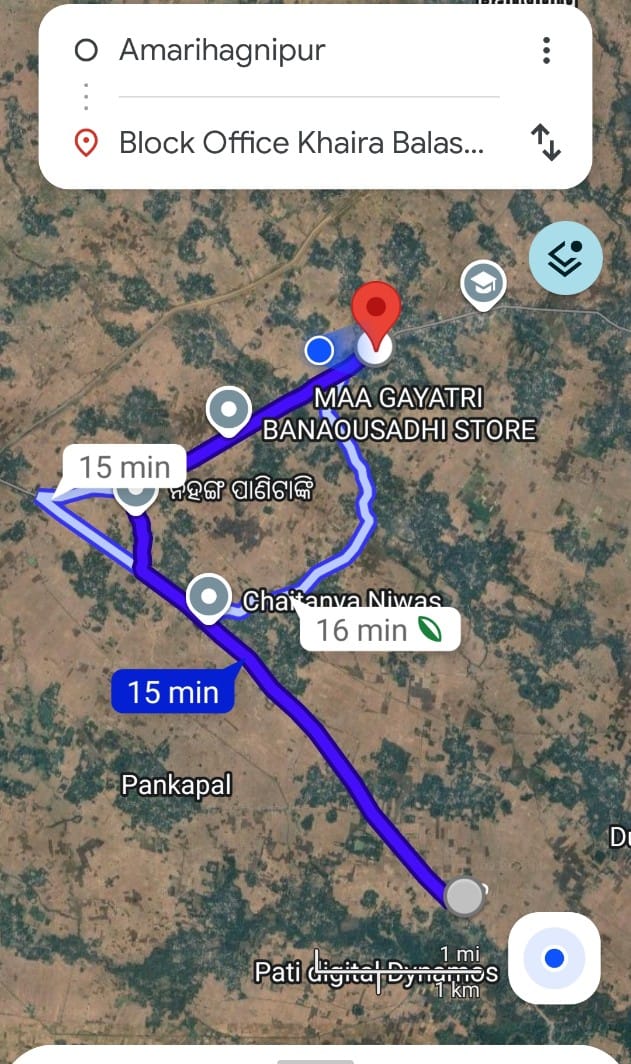This screenshot has width=631, height=1064.
Task: Choose the alternate 15 min white-label route
Action: pyautogui.click(x=124, y=467)
